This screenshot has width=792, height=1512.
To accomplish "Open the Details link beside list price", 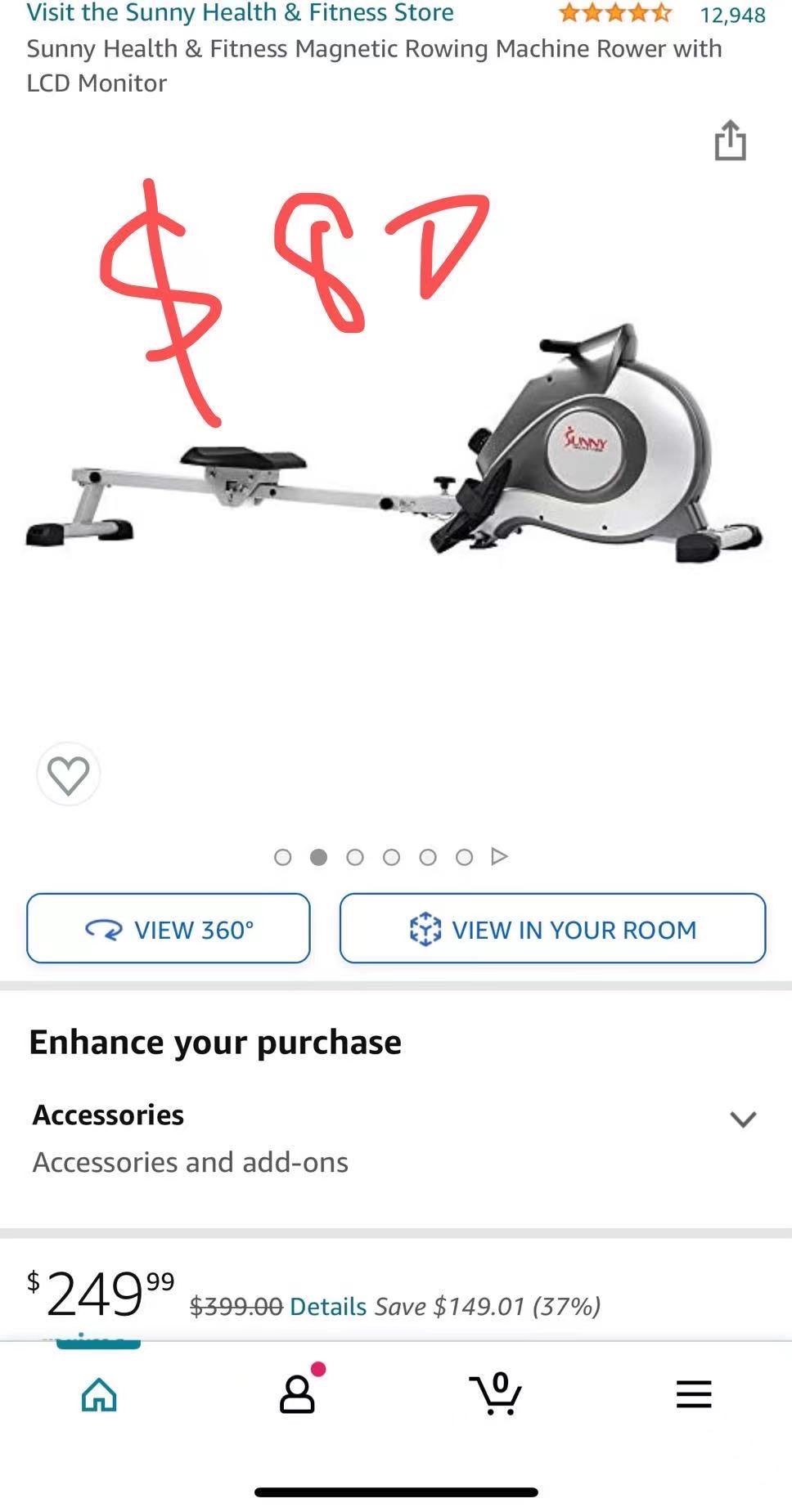I will (328, 1306).
